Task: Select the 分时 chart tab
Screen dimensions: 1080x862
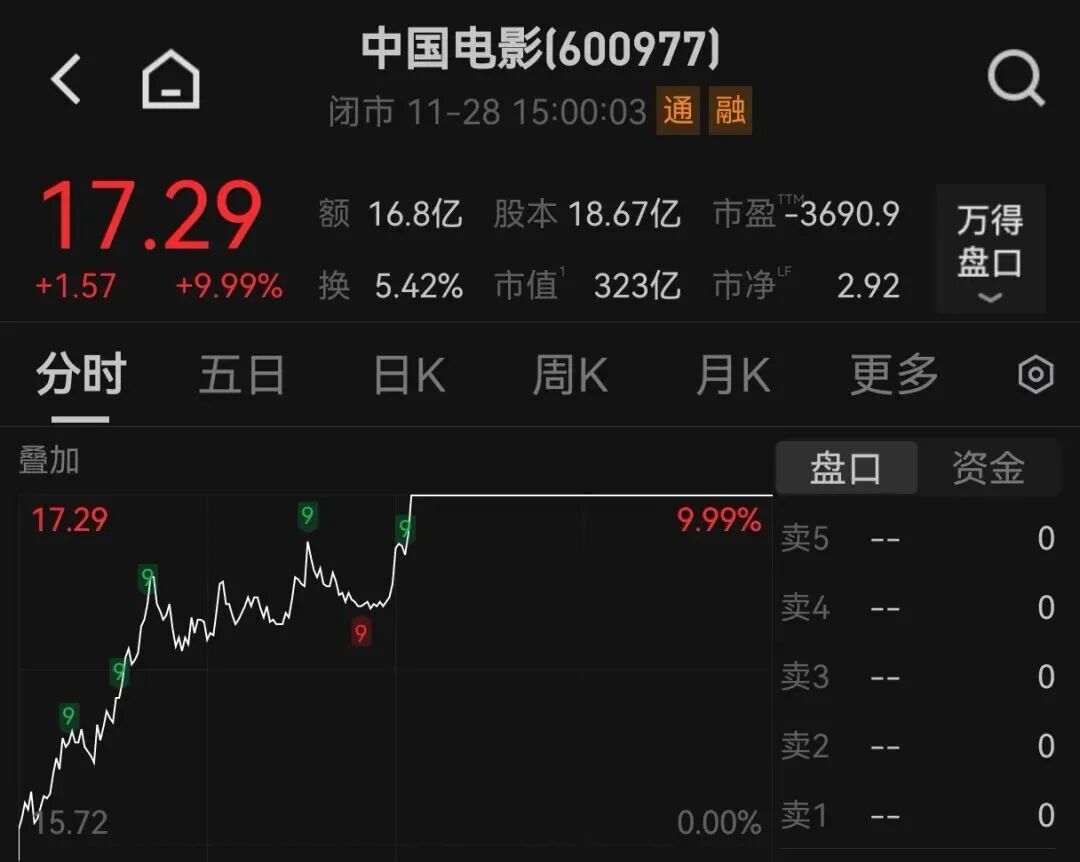Action: (80, 376)
